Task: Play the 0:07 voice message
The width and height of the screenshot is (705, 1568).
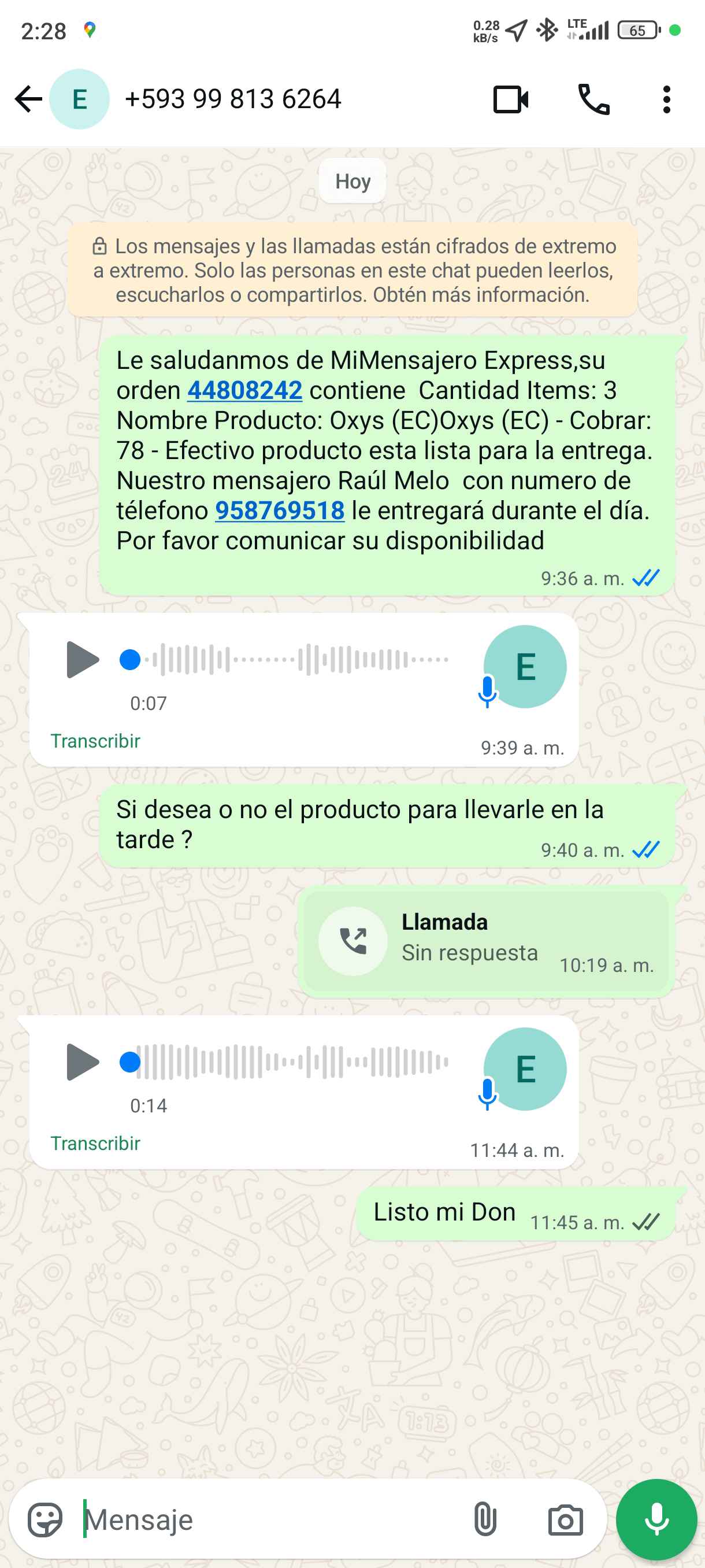Action: coord(82,659)
